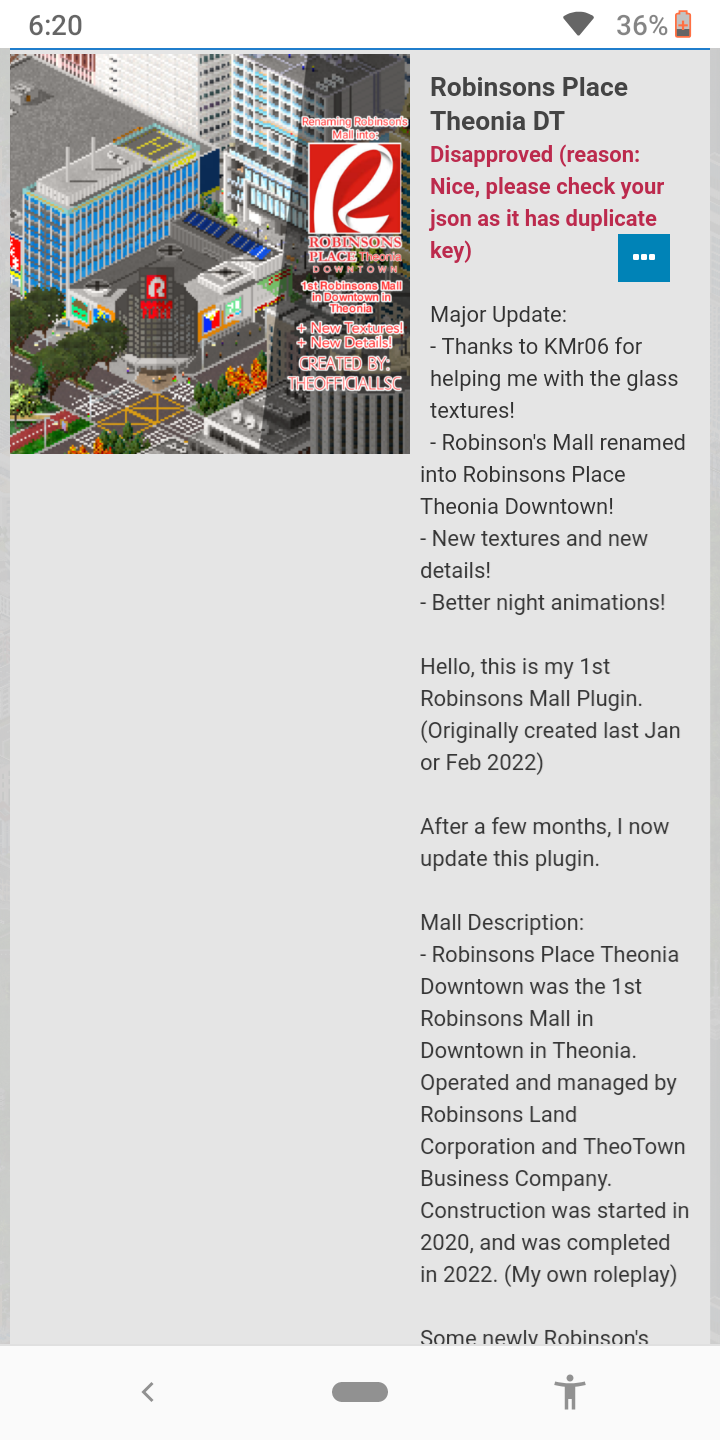Go back using the system back arrow
The width and height of the screenshot is (720, 1440).
pos(148,1391)
